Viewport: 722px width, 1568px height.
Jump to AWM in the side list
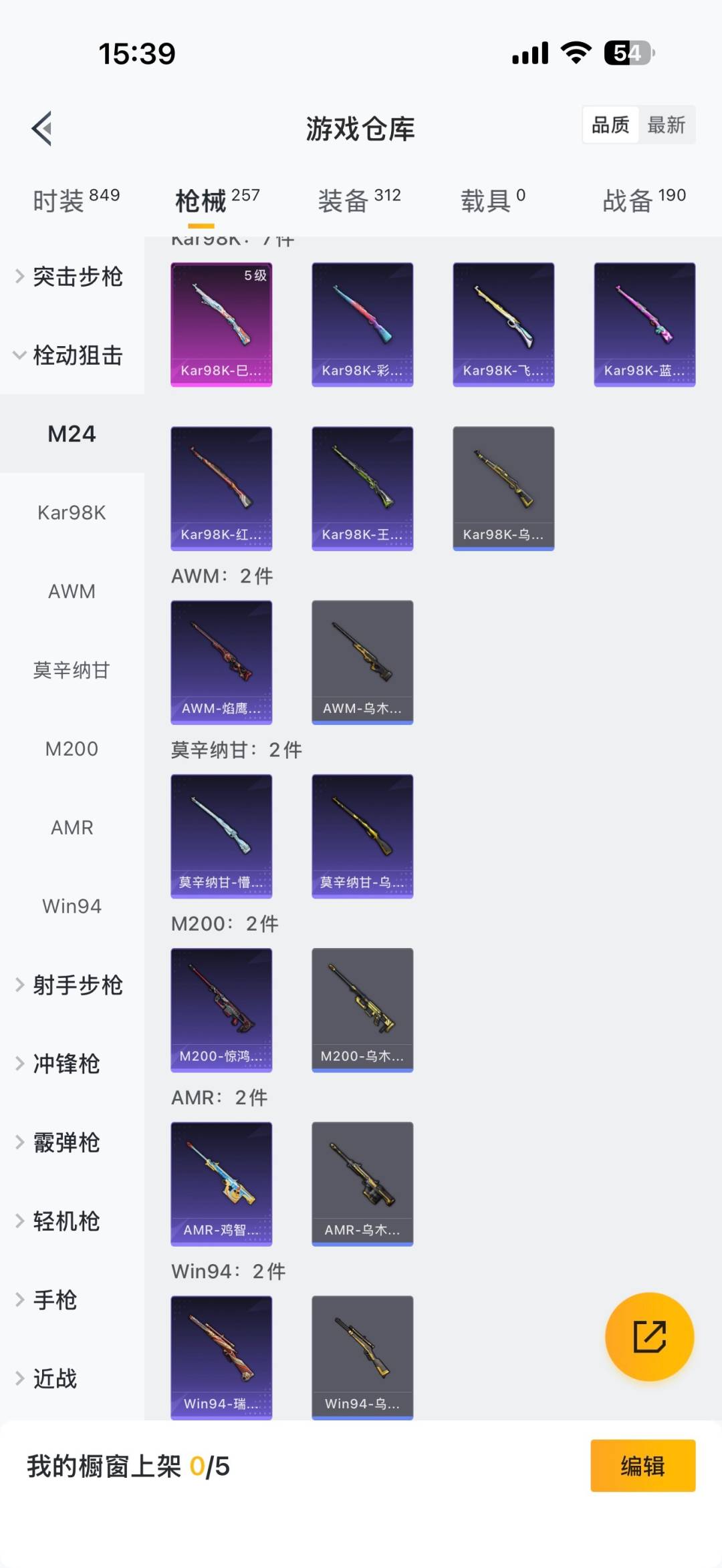pos(72,591)
